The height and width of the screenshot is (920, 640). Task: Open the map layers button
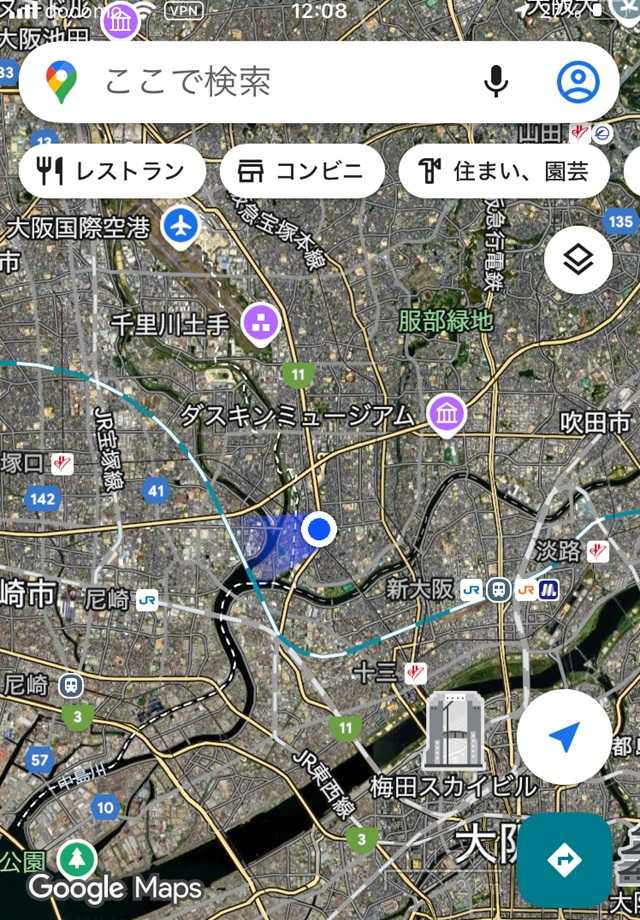[579, 260]
